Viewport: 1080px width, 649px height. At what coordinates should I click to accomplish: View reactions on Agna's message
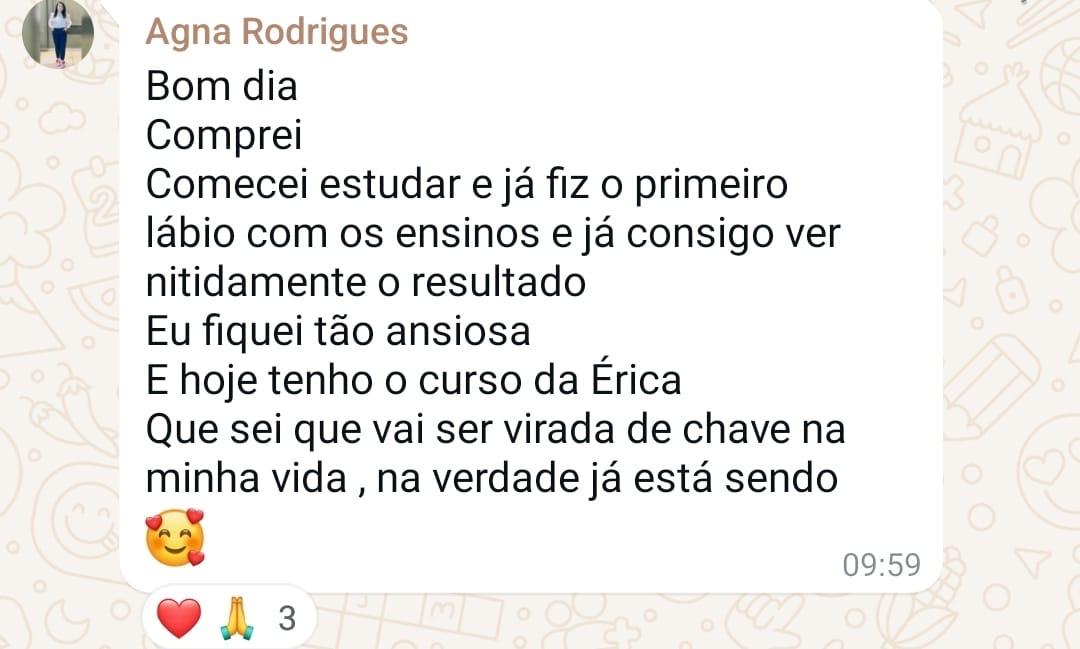pyautogui.click(x=230, y=619)
